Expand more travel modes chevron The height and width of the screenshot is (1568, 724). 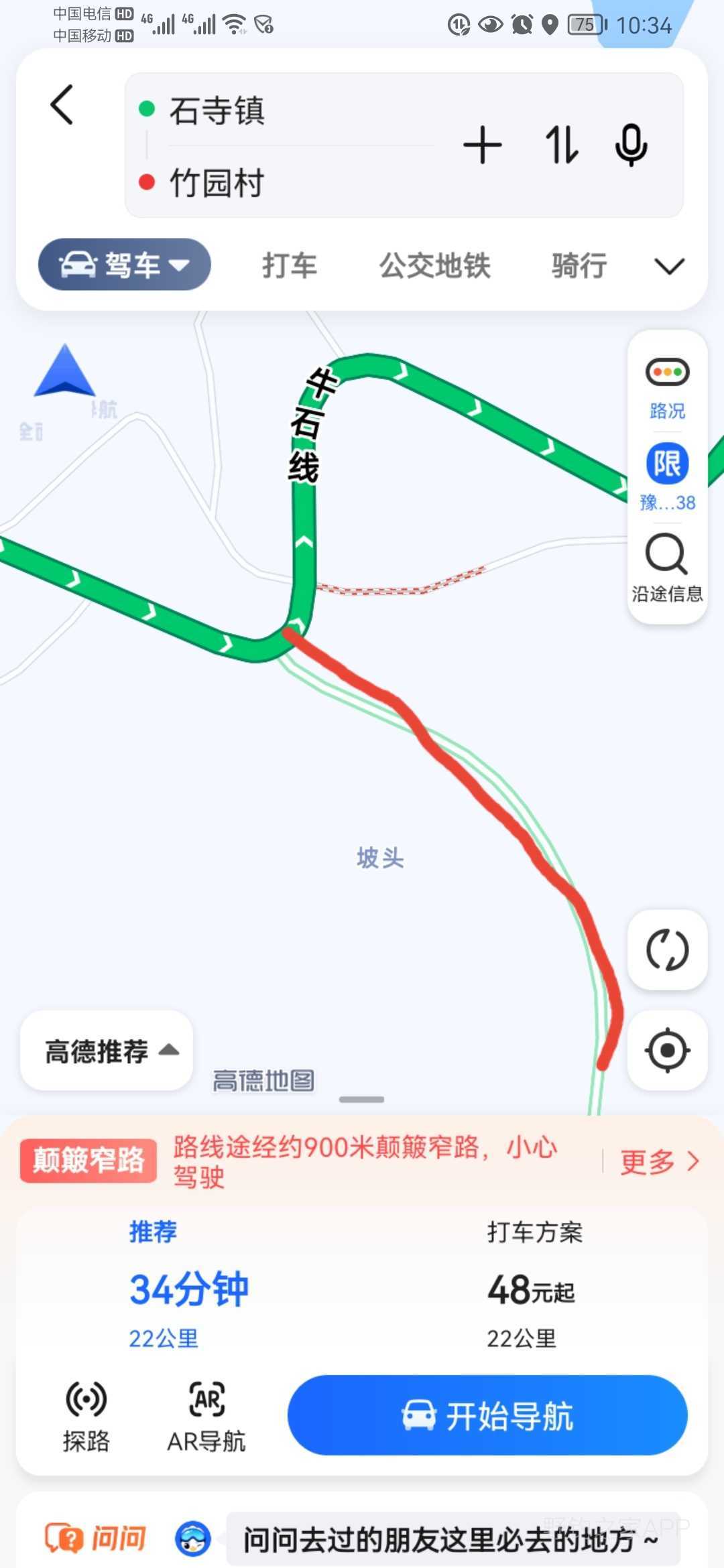coord(669,266)
